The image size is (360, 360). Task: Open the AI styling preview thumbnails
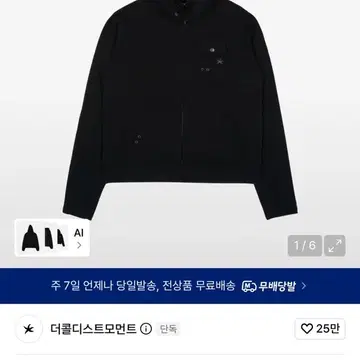(x=52, y=238)
